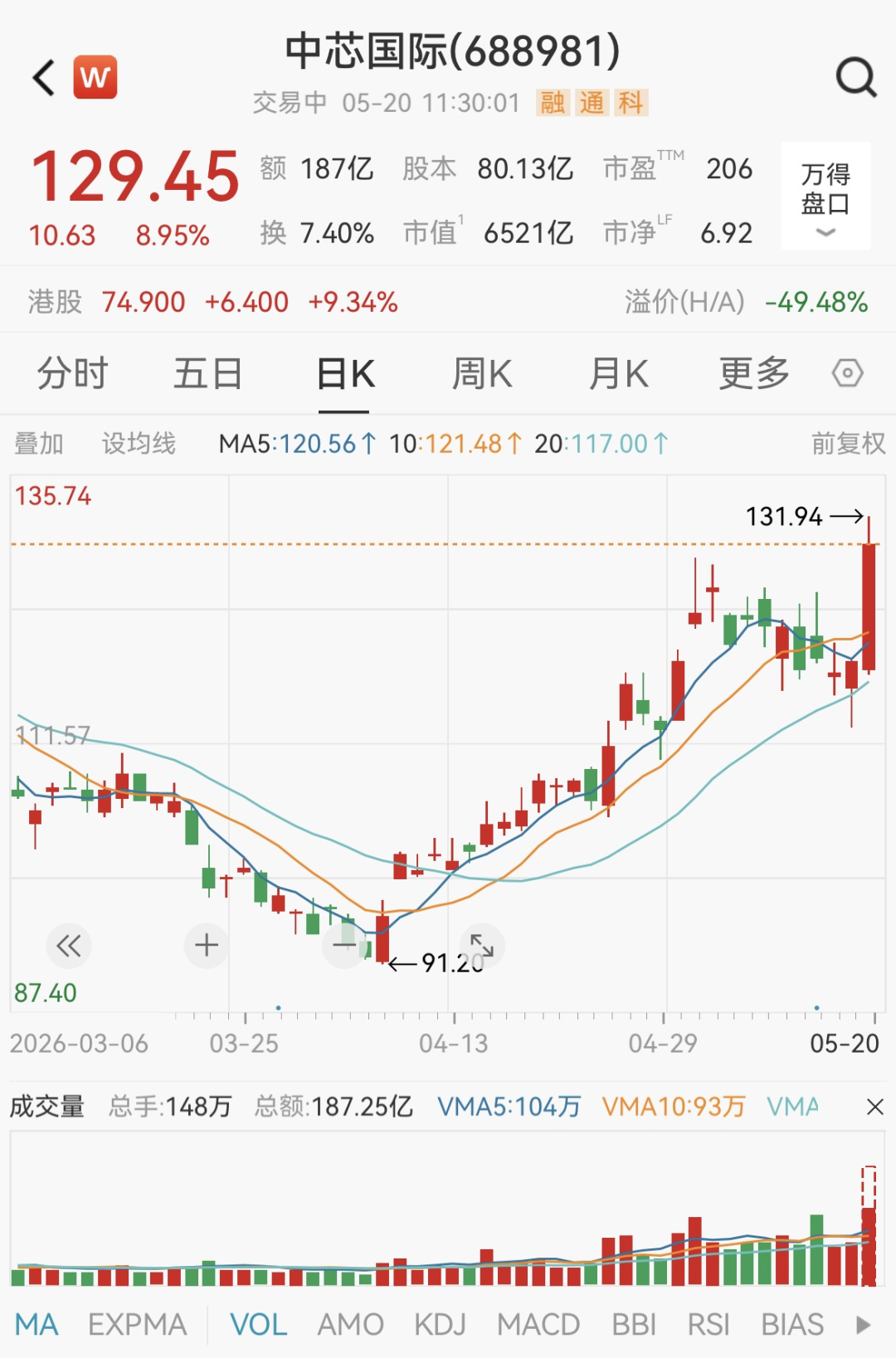Zoom in the K-line with plus
The image size is (896, 1358).
coord(207,946)
